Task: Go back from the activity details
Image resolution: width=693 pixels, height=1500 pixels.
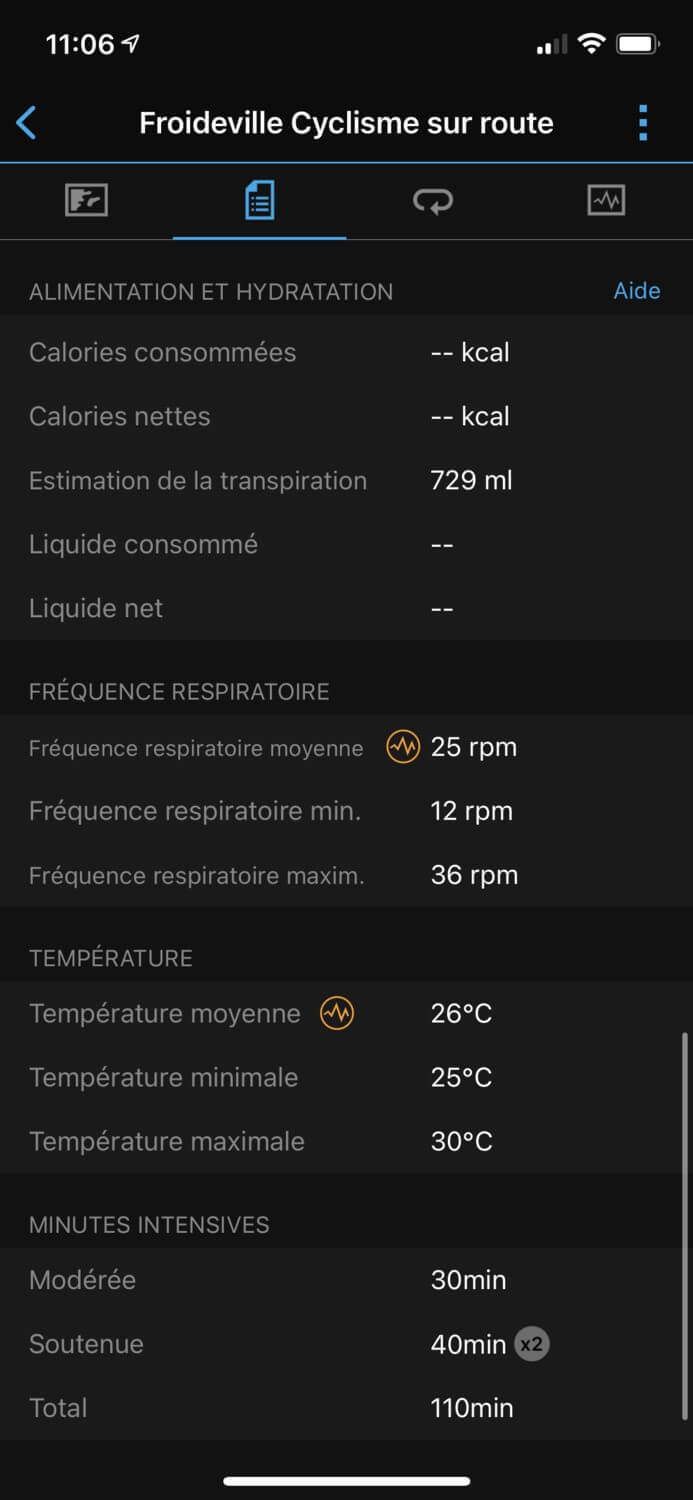Action: (x=27, y=123)
